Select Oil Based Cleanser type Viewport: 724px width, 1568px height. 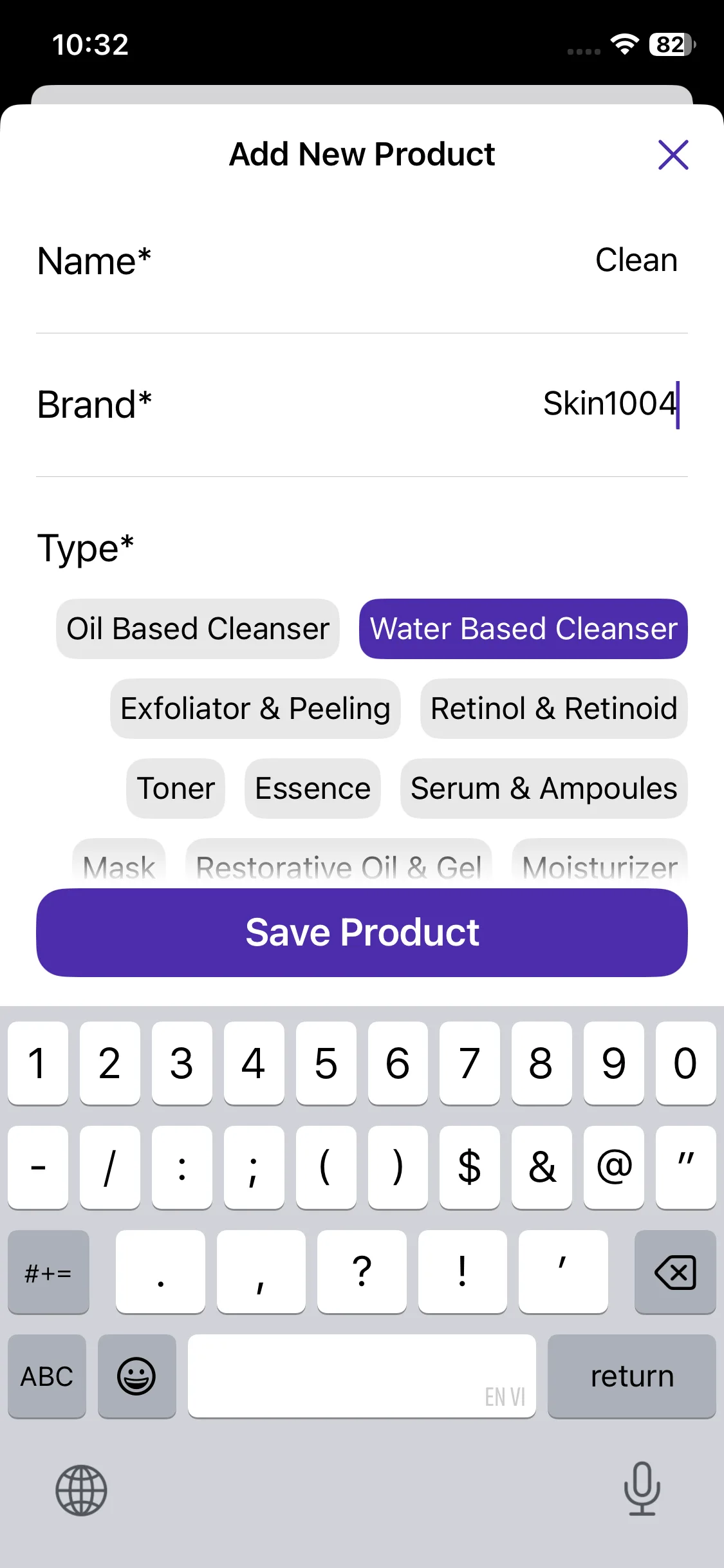198,629
